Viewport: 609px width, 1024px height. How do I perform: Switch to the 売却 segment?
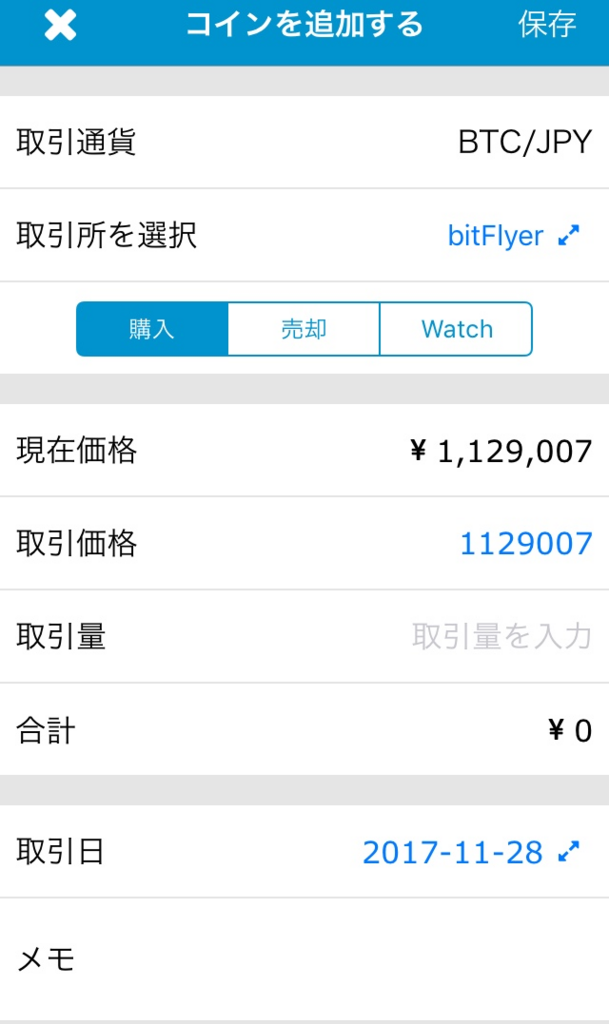[304, 329]
